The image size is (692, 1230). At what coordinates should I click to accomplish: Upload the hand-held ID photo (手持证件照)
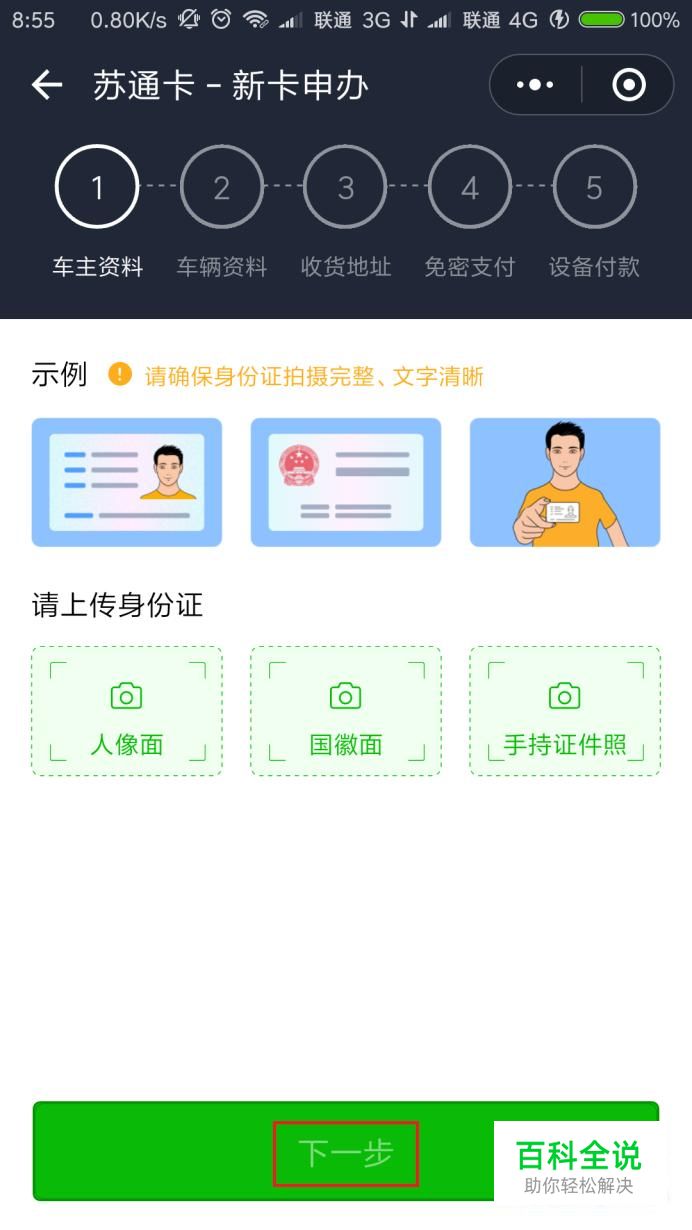point(565,711)
